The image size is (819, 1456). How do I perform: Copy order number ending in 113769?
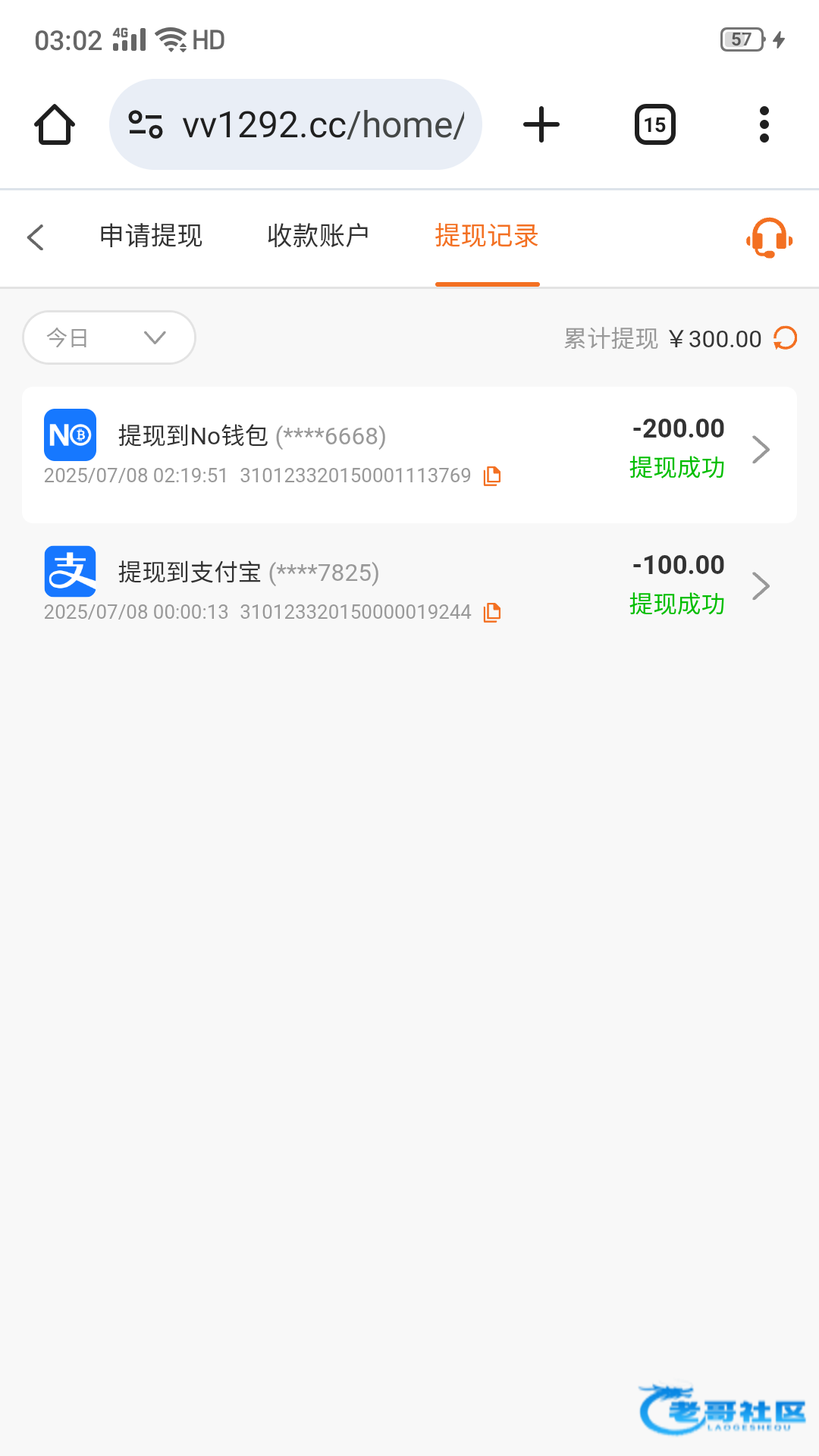pos(492,476)
